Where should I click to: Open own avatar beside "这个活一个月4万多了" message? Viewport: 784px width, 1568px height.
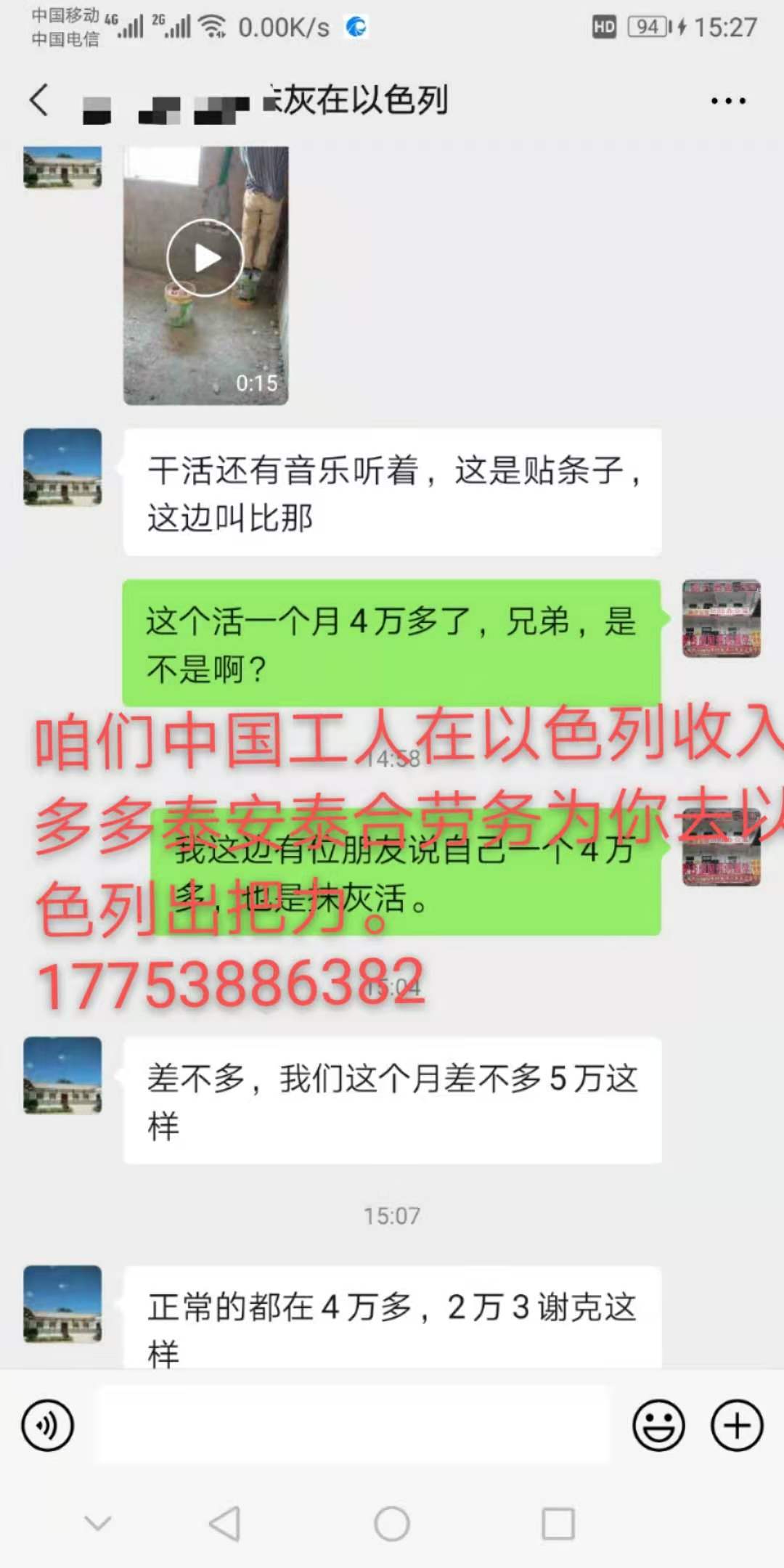click(721, 618)
